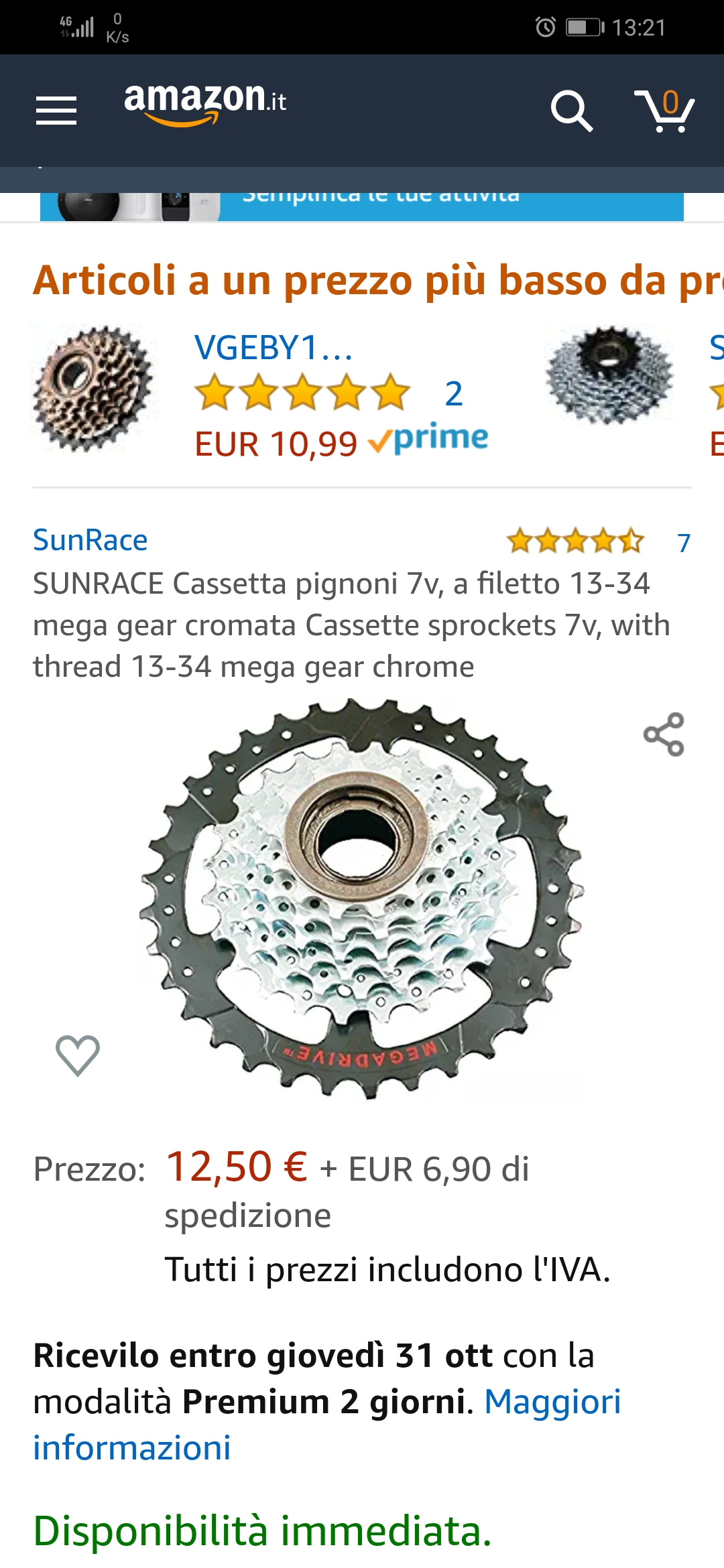
Task: Open the main cassette product image
Action: tap(362, 898)
